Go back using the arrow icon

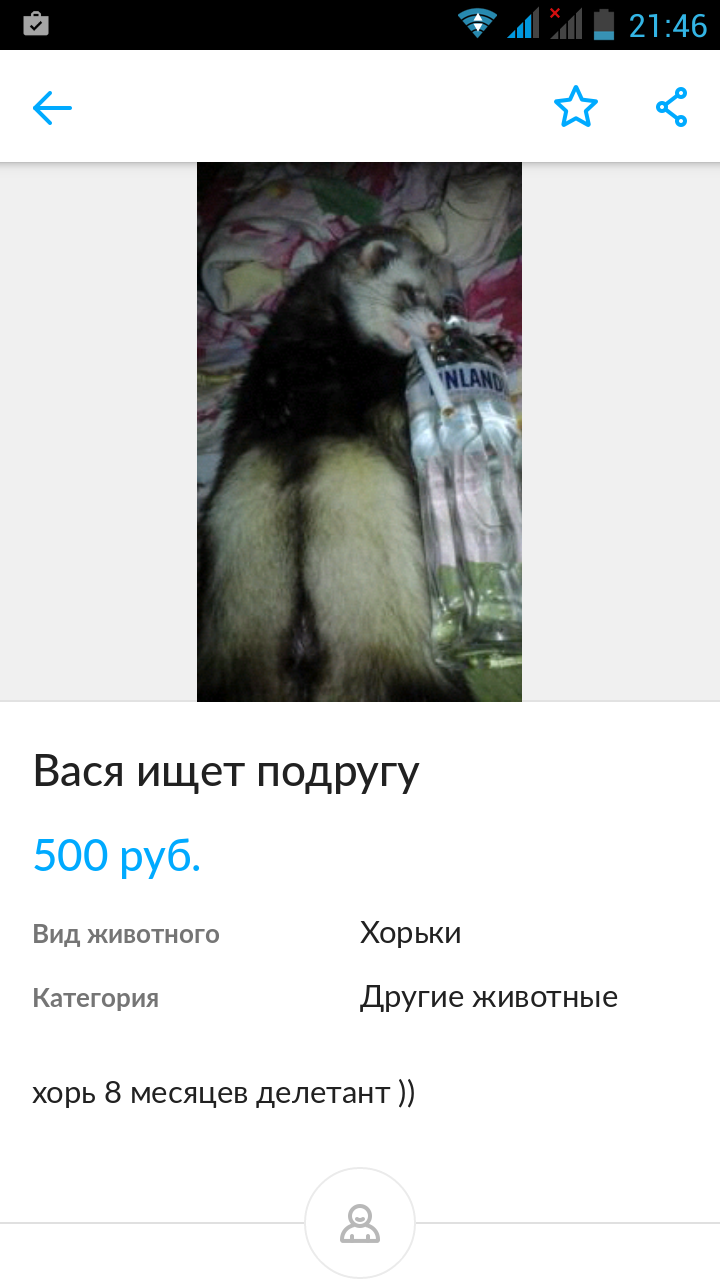pos(52,107)
